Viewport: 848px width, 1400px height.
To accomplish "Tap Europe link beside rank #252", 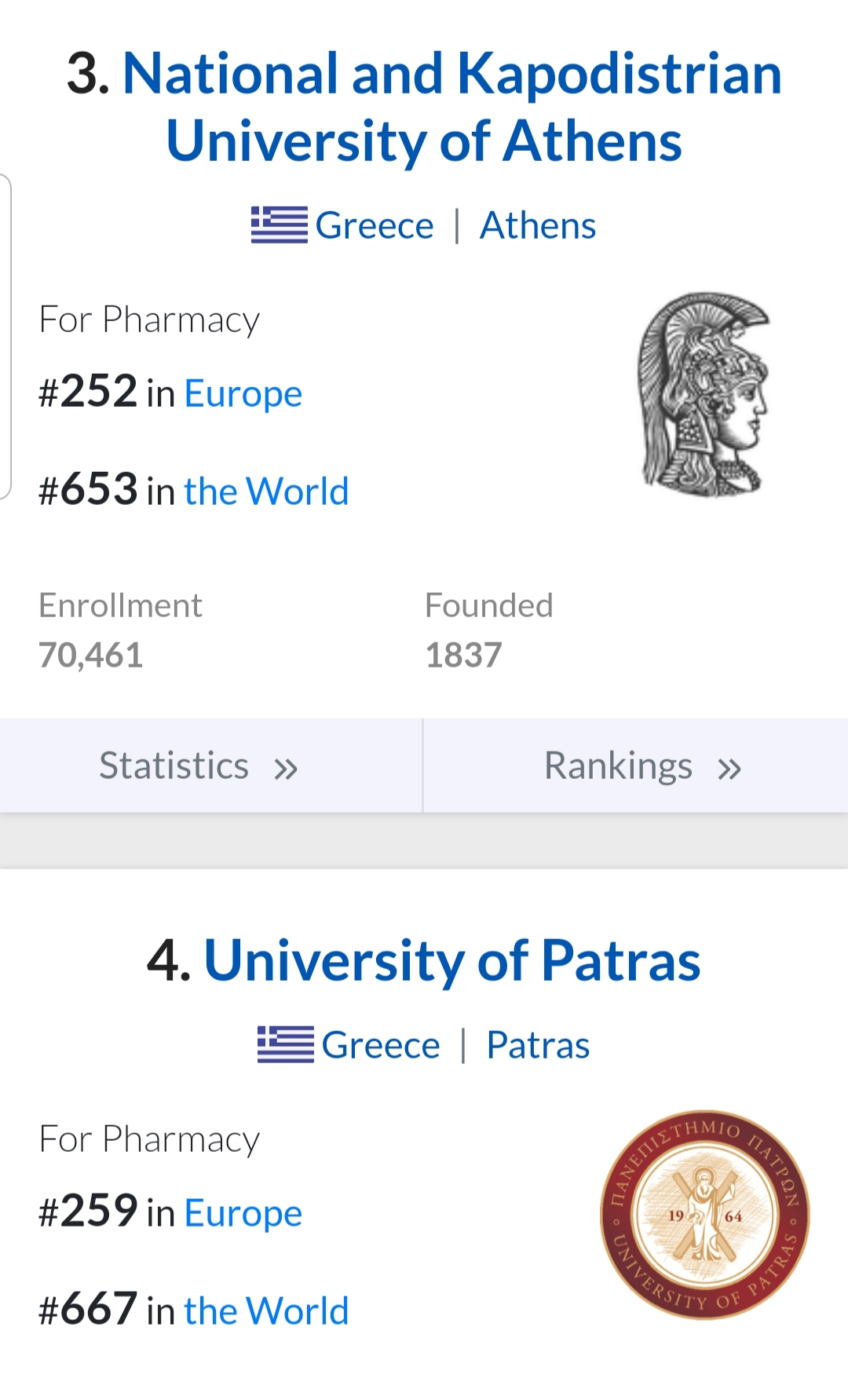I will point(243,393).
